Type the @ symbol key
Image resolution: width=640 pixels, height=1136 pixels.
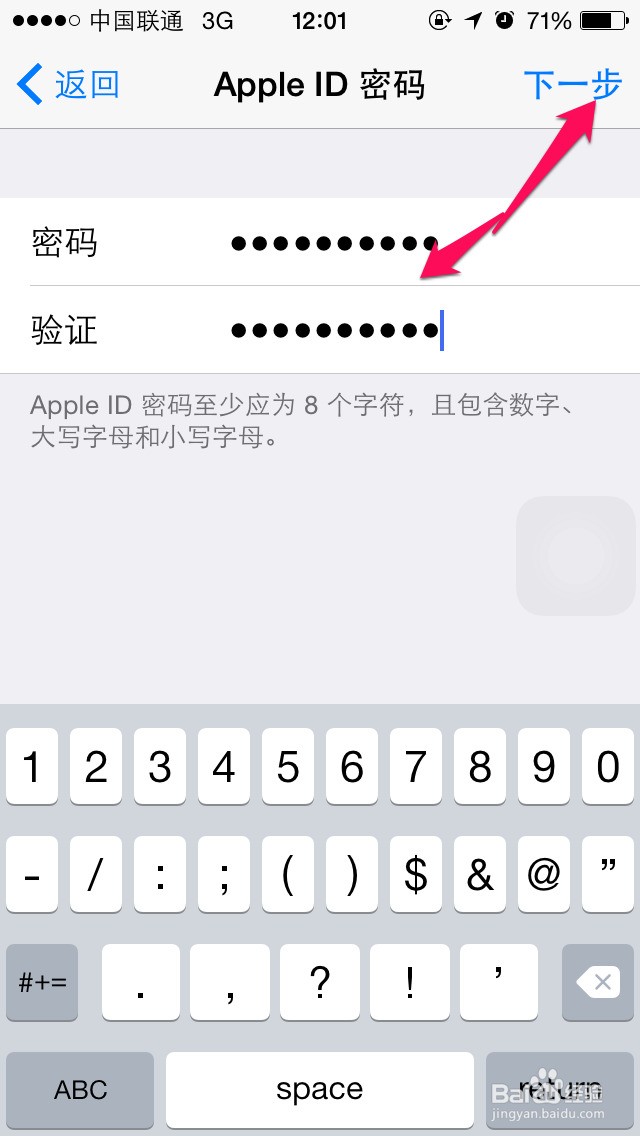click(544, 876)
